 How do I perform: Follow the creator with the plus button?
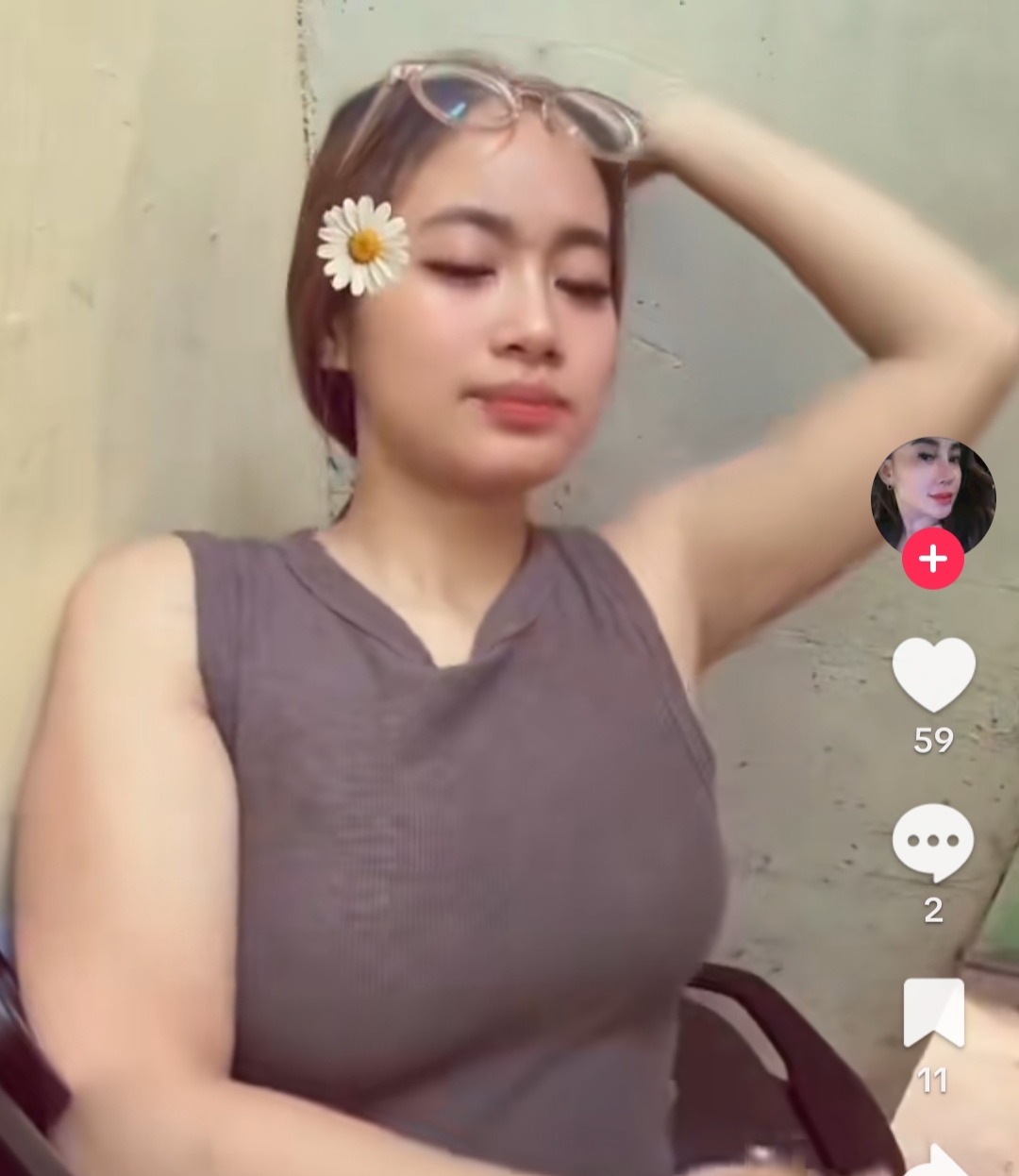point(932,559)
